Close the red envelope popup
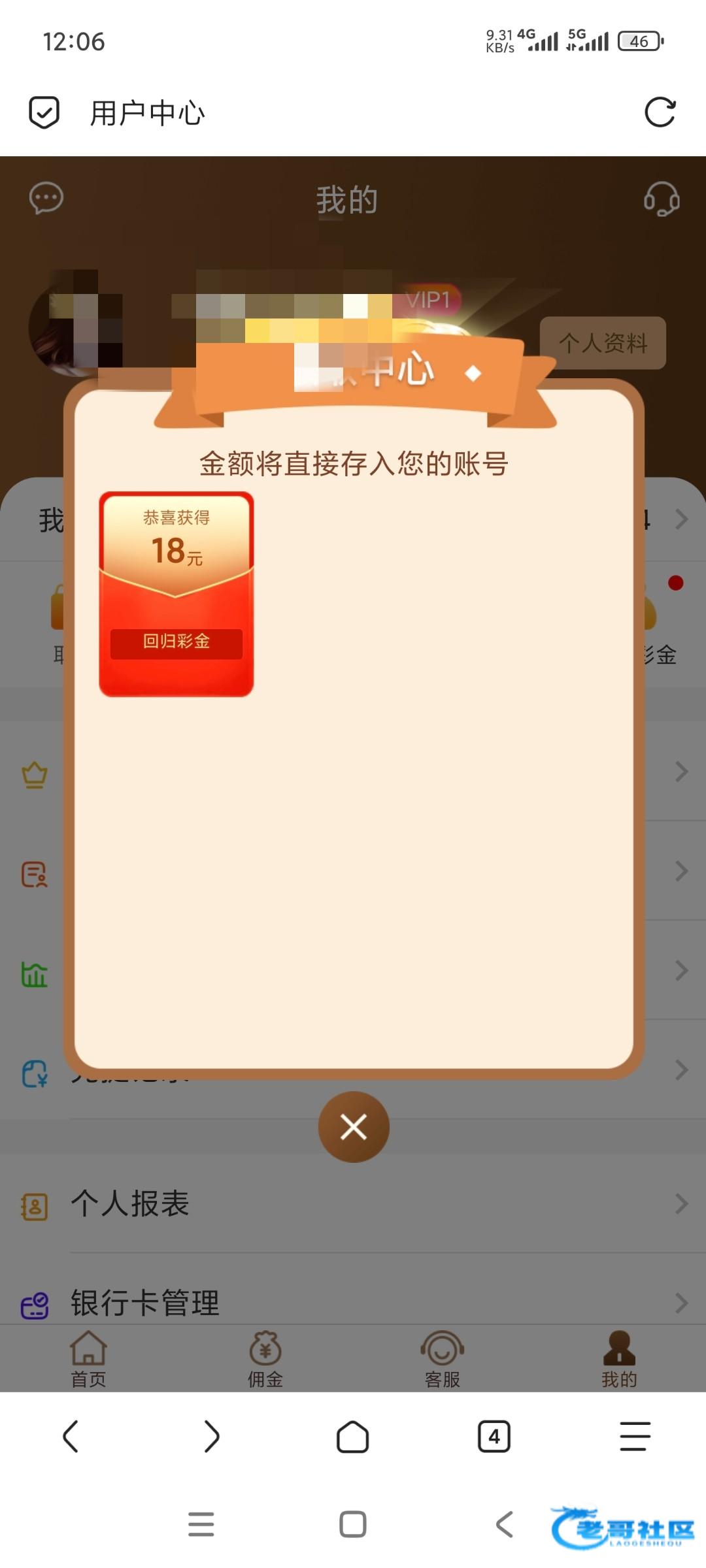The width and height of the screenshot is (706, 1568). tap(354, 1127)
